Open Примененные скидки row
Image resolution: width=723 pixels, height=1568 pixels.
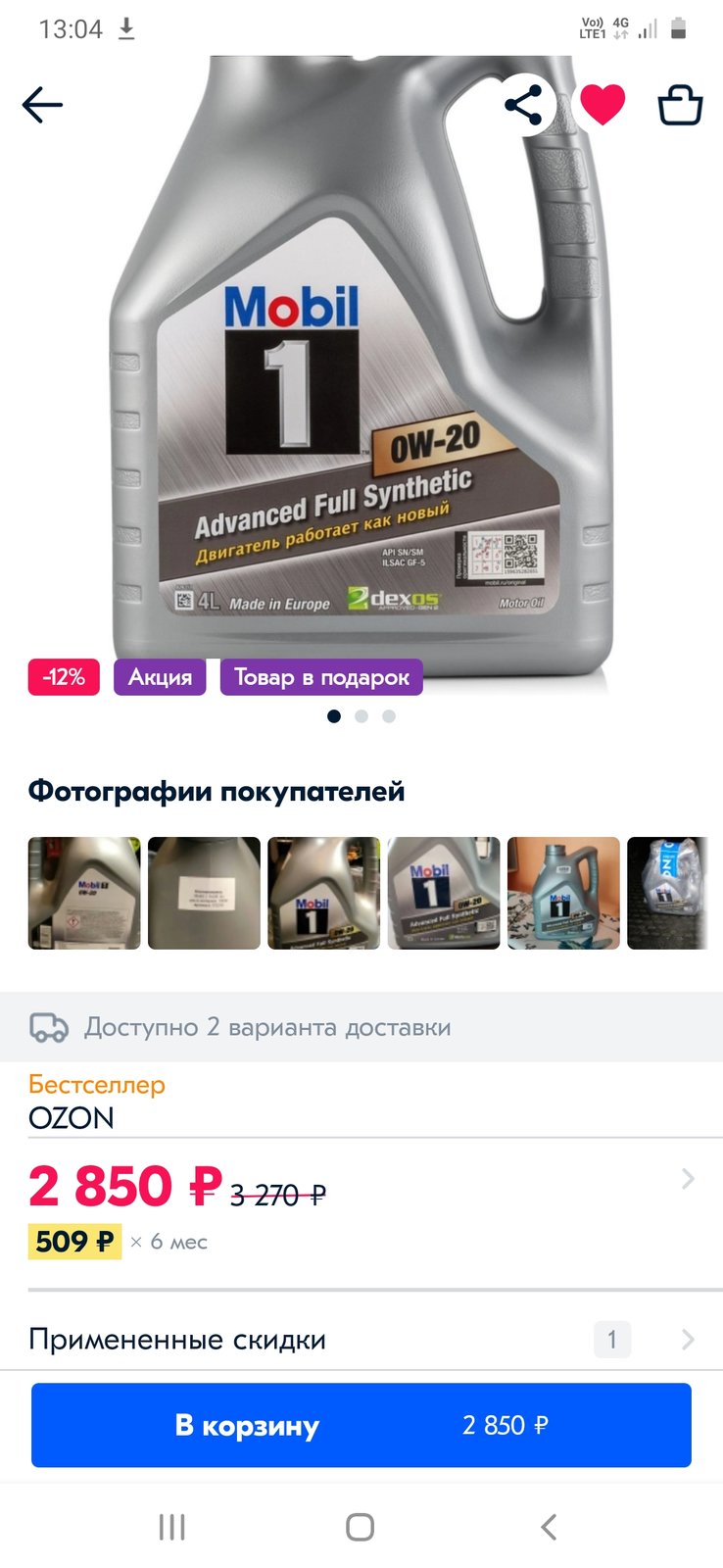point(361,1339)
